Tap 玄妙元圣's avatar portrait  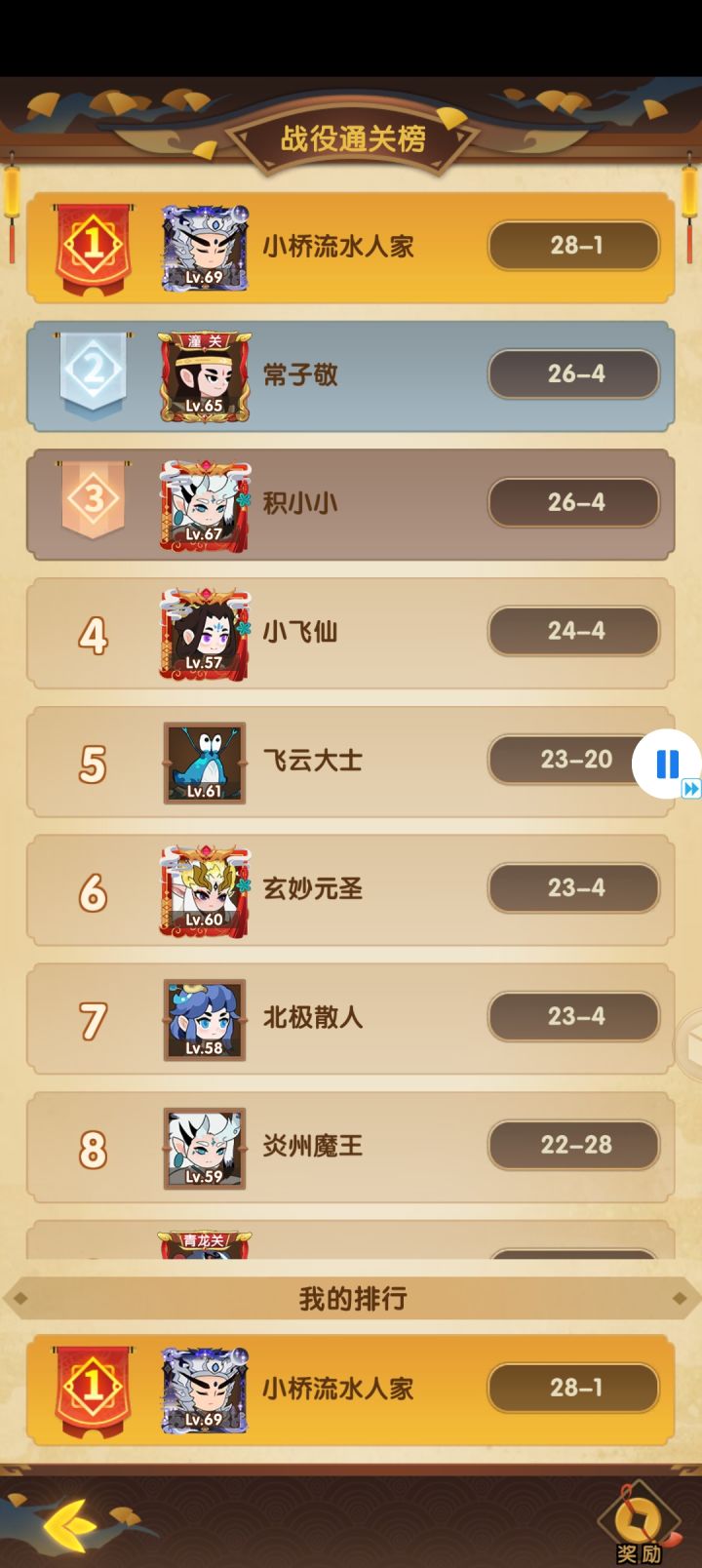pyautogui.click(x=202, y=888)
